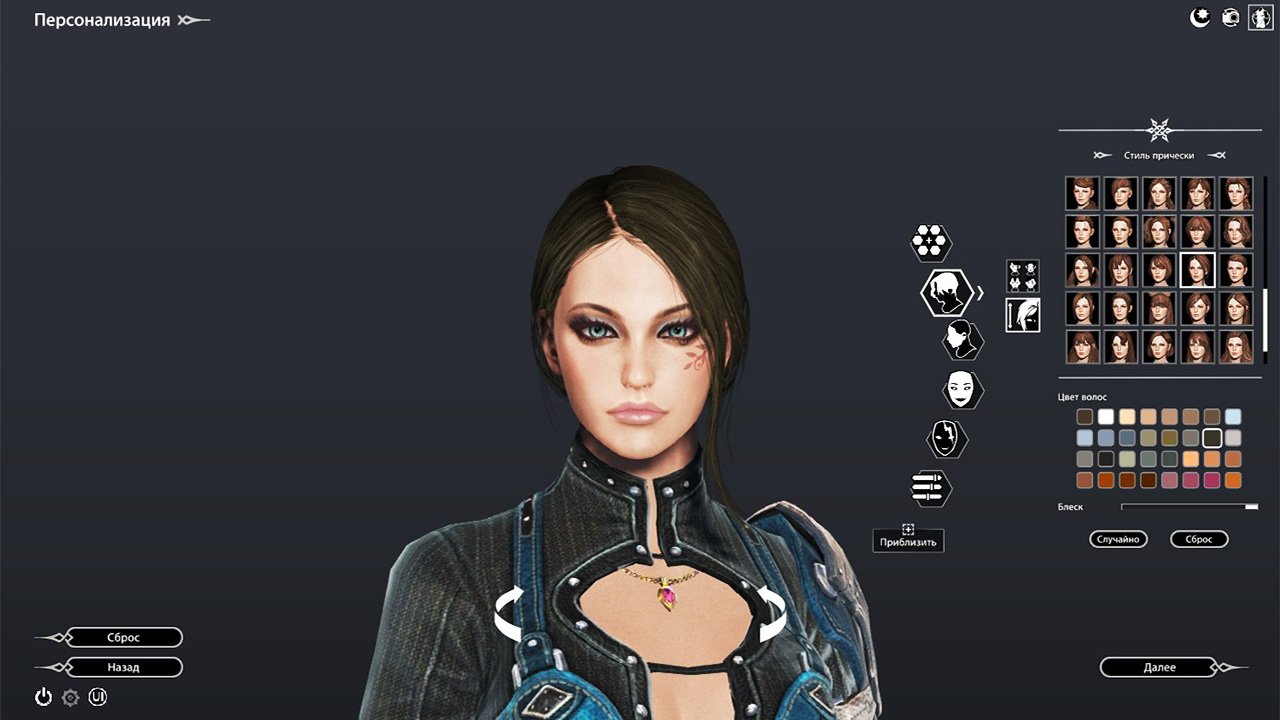Image resolution: width=1280 pixels, height=720 pixels.
Task: Open the hexagon cluster presets icon
Action: (x=931, y=241)
